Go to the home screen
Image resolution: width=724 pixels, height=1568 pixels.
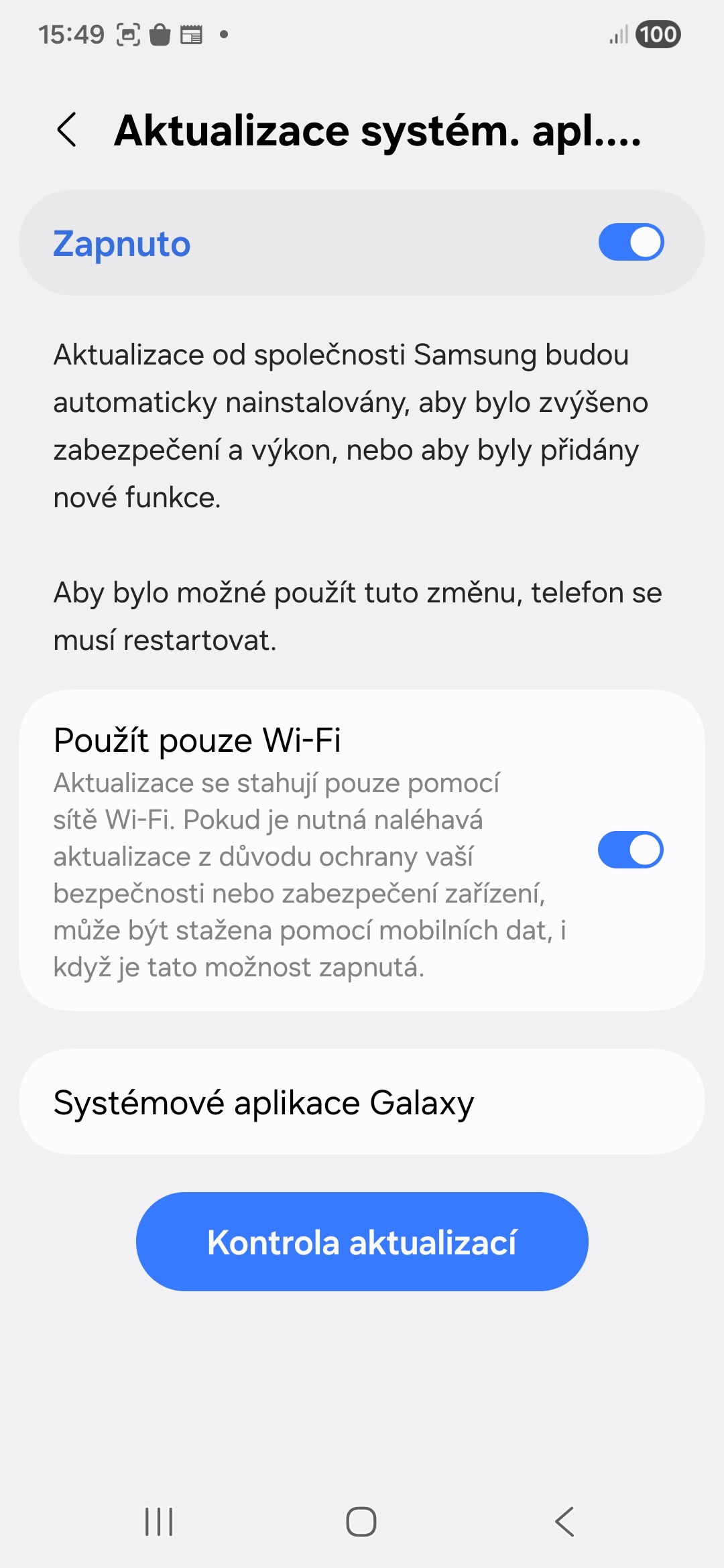(x=361, y=1521)
